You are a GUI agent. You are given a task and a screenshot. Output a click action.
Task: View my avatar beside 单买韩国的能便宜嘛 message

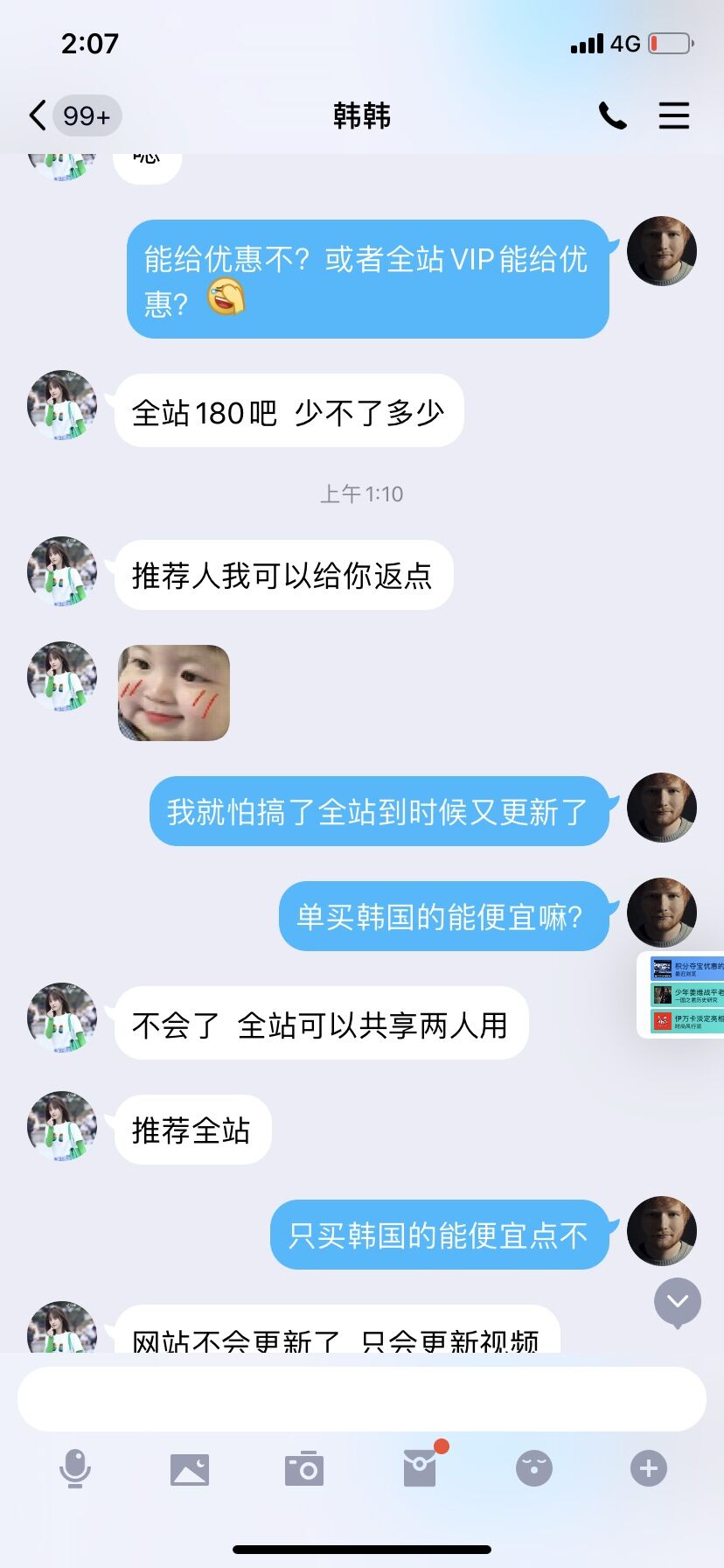click(662, 913)
